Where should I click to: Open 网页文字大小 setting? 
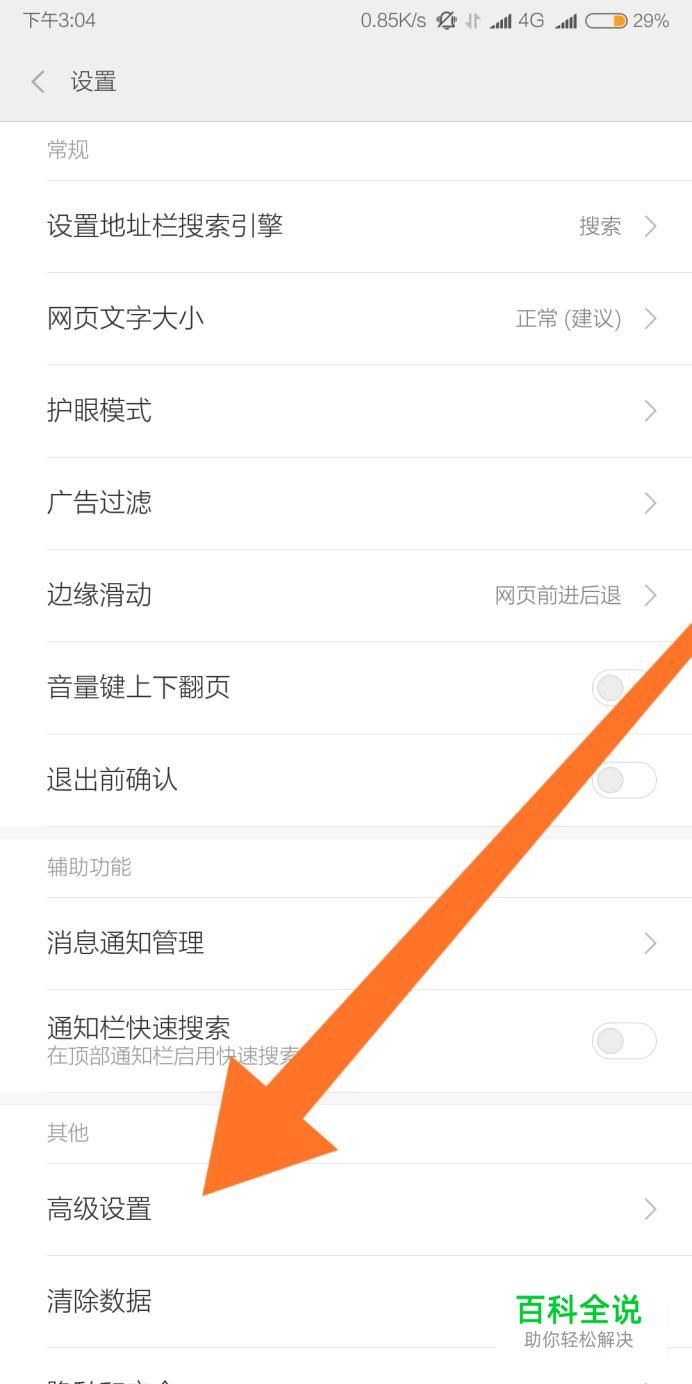click(x=346, y=319)
